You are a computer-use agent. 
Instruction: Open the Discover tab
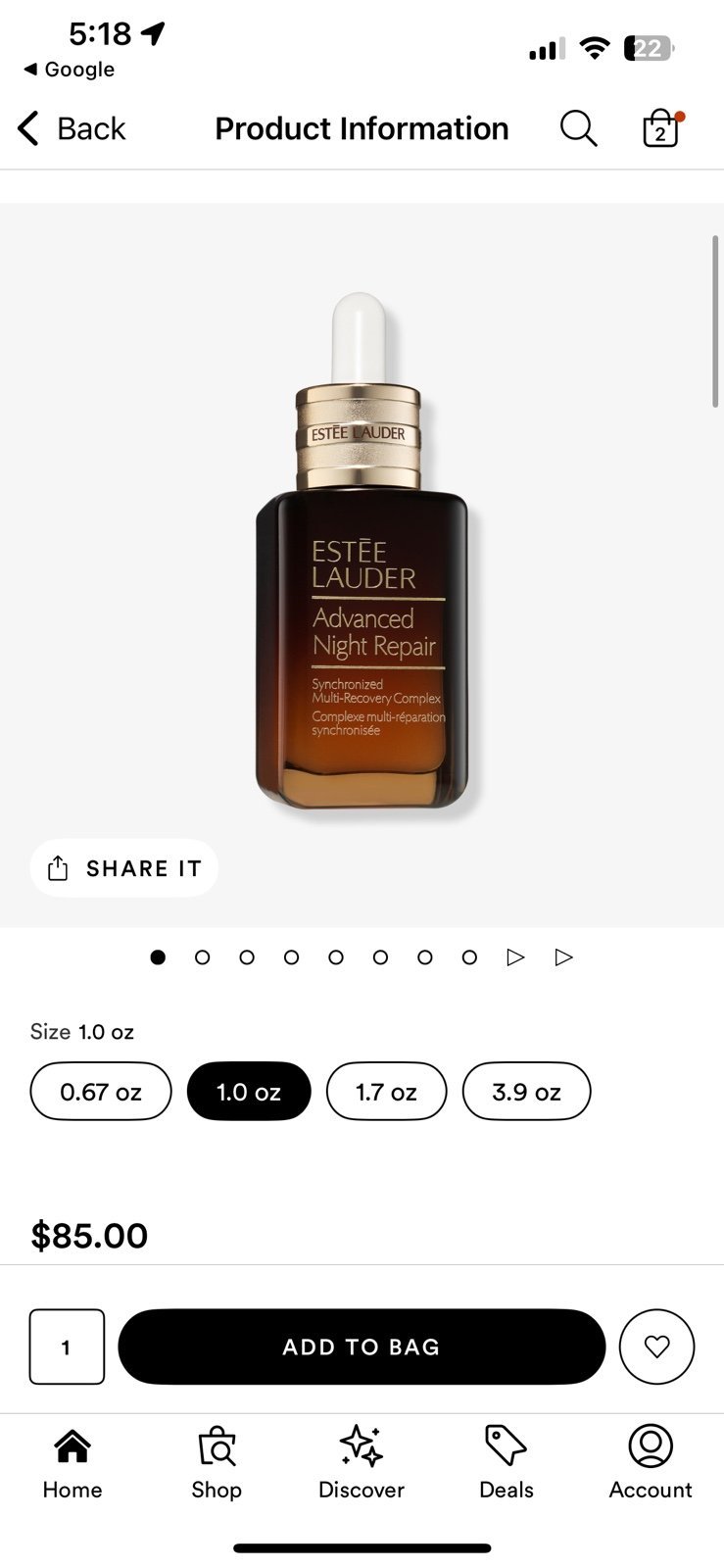[362, 1463]
